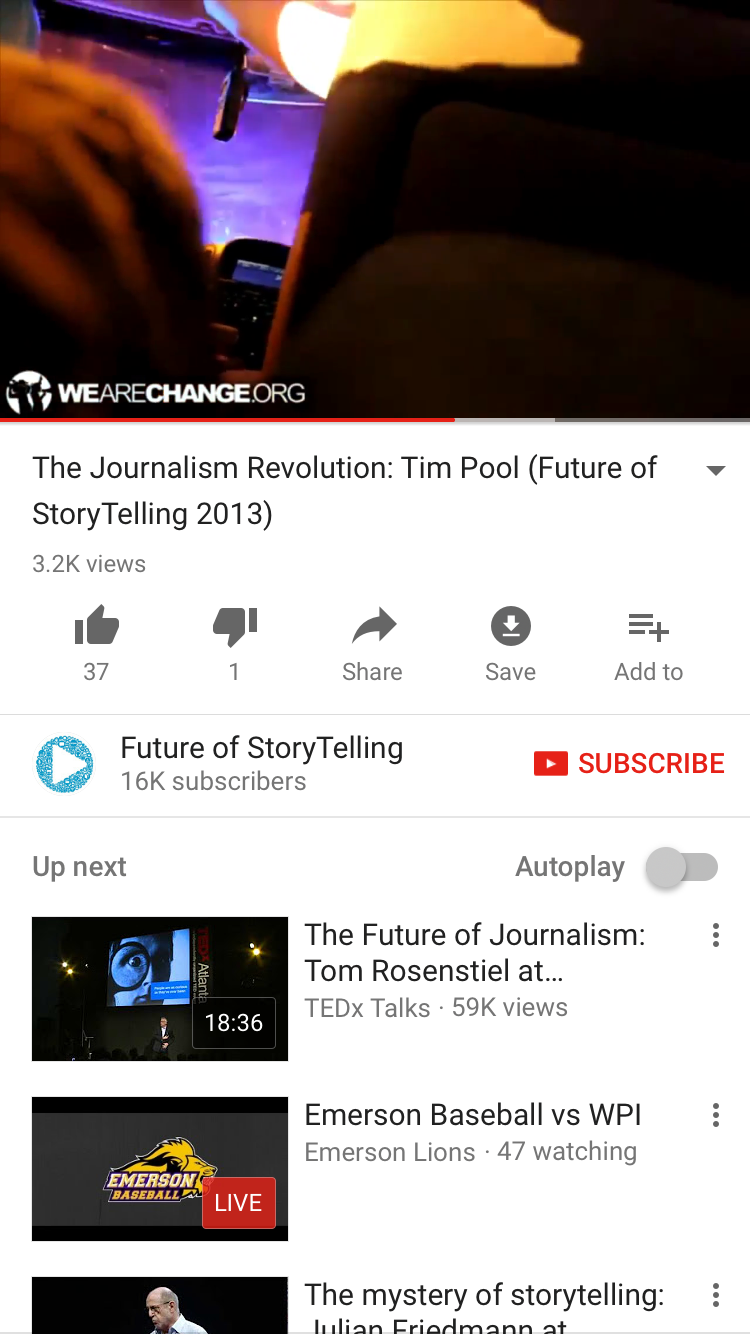Play The Future of Journalism video

click(x=160, y=988)
